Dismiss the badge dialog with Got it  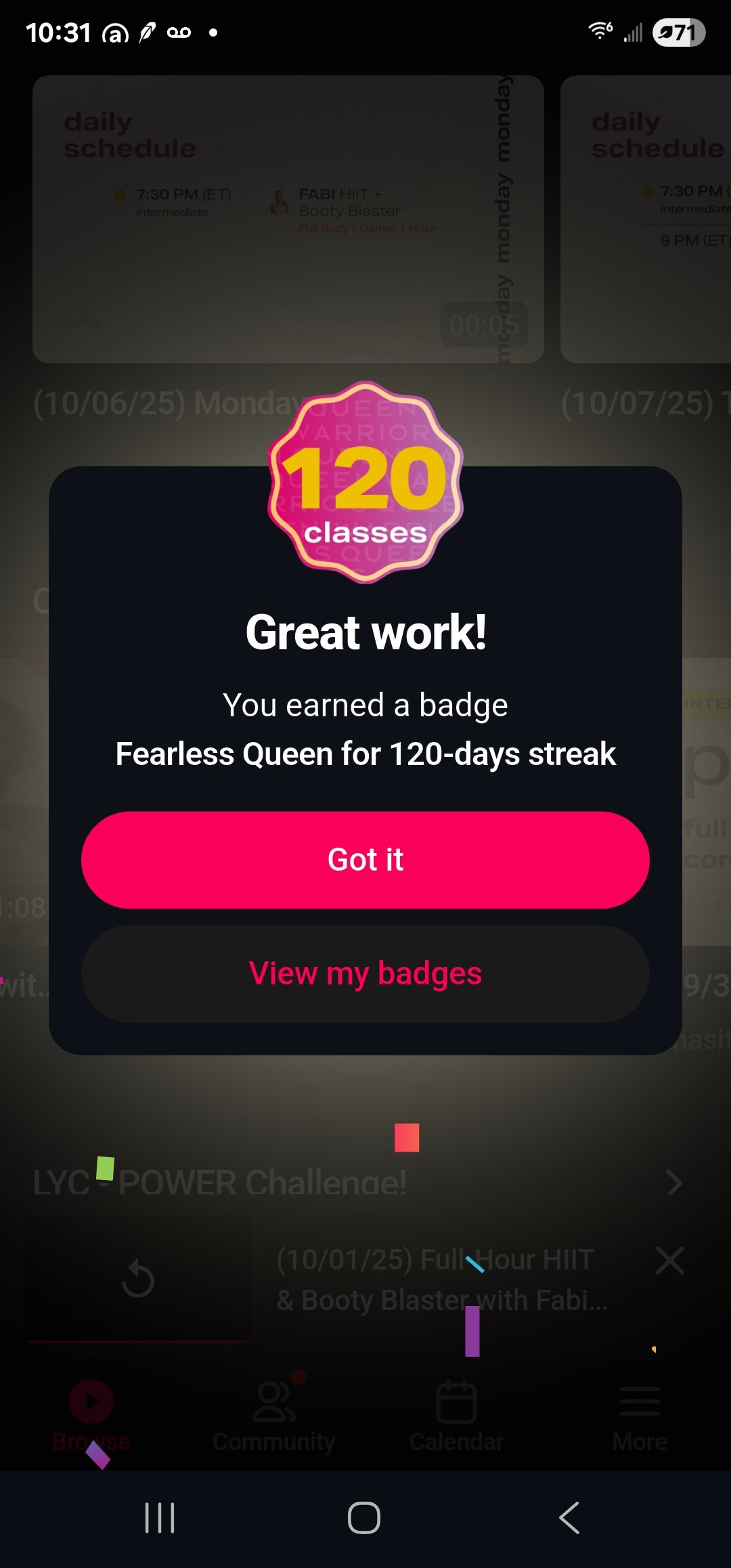[x=365, y=860]
